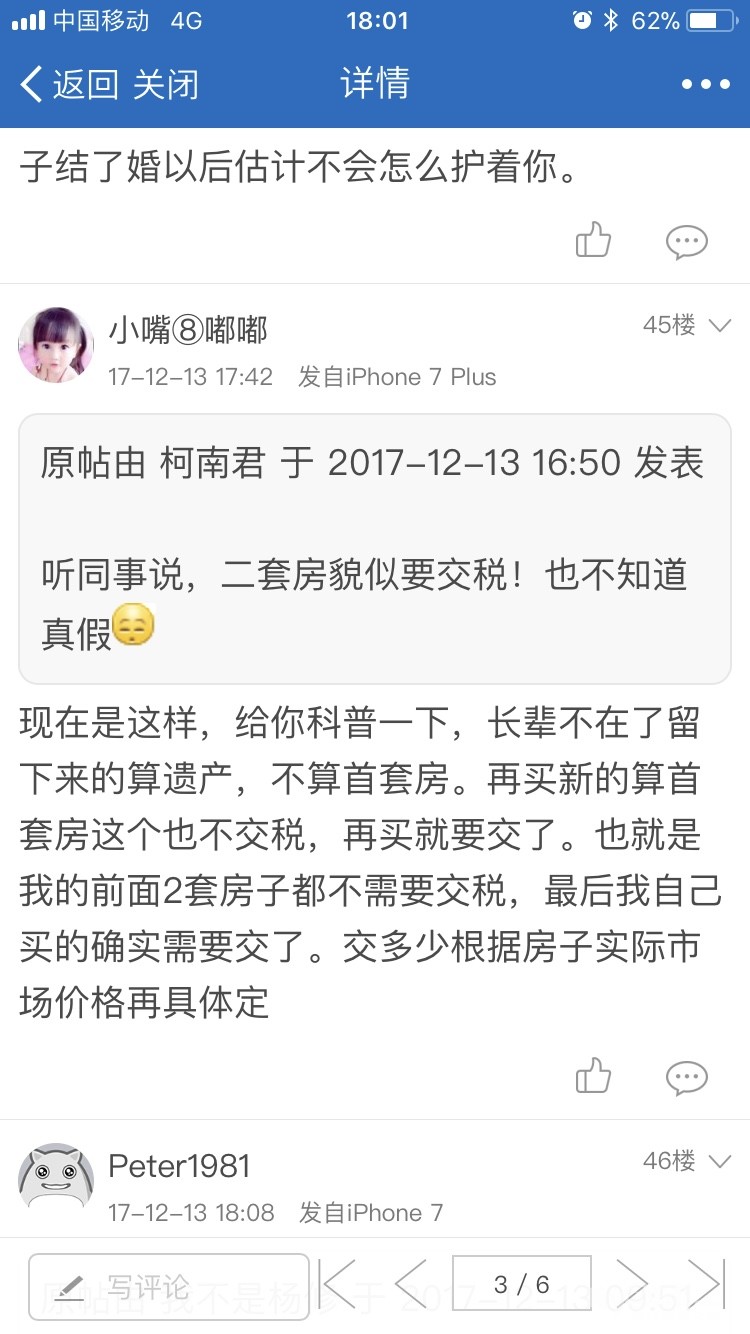Open the three-dot overflow menu
Image resolution: width=750 pixels, height=1334 pixels.
coord(706,85)
